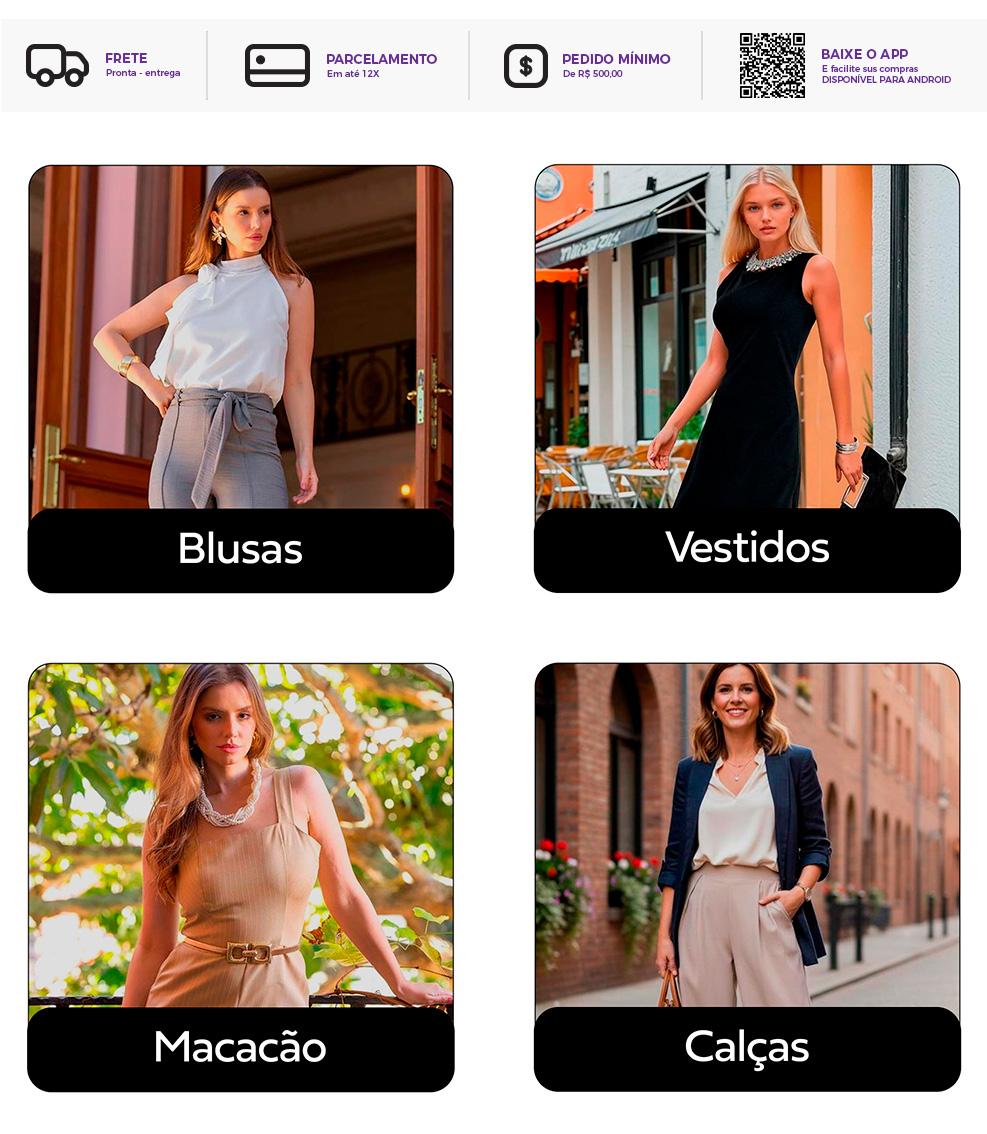This screenshot has height=1134, width=987.
Task: Select the Macacão category label
Action: 240,1047
